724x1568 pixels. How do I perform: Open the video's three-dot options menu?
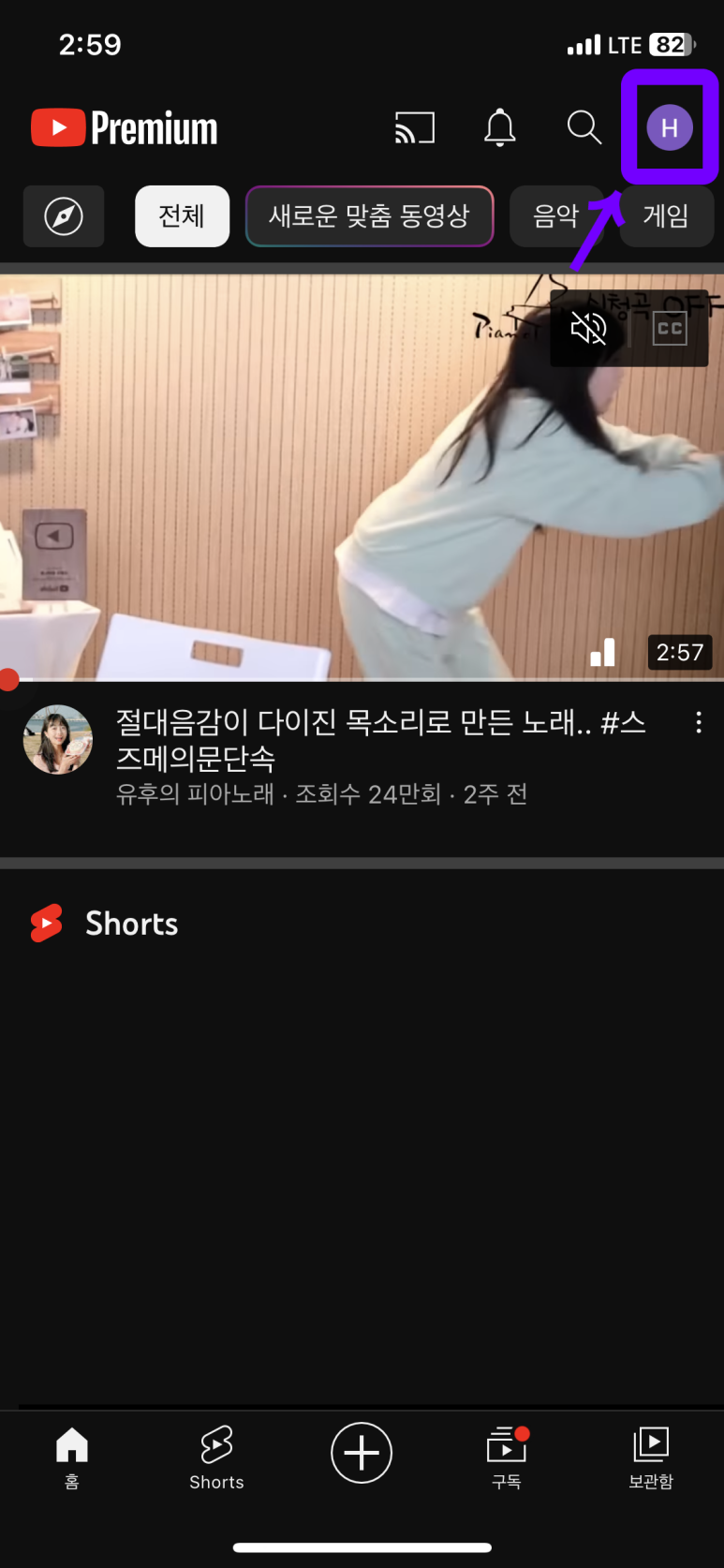(x=699, y=722)
